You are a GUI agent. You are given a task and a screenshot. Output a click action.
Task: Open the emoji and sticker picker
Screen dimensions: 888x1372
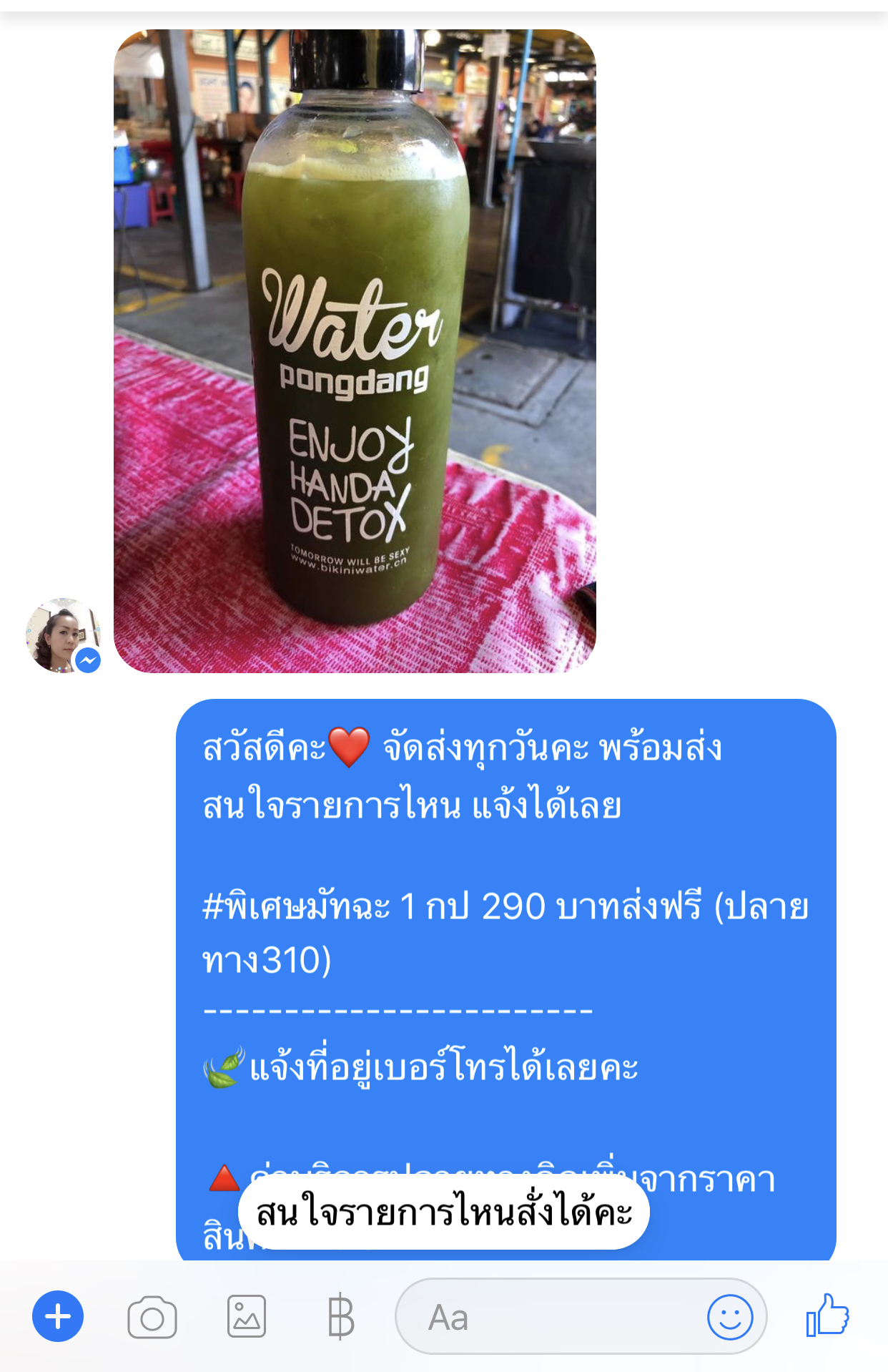(730, 1317)
